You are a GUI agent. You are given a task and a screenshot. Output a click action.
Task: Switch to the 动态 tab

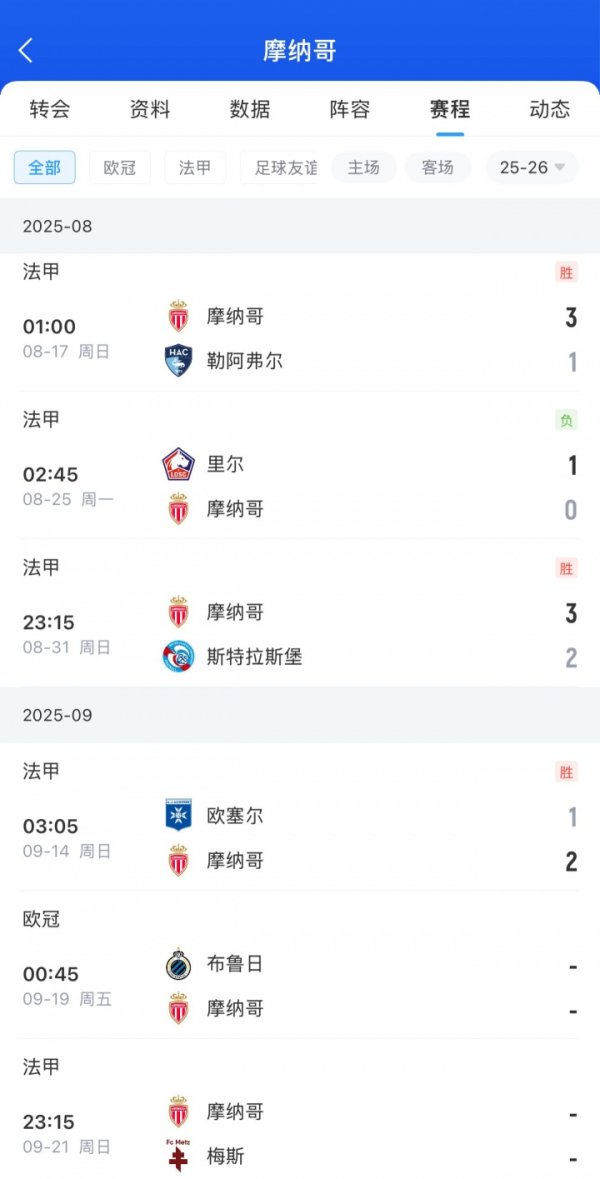point(550,109)
